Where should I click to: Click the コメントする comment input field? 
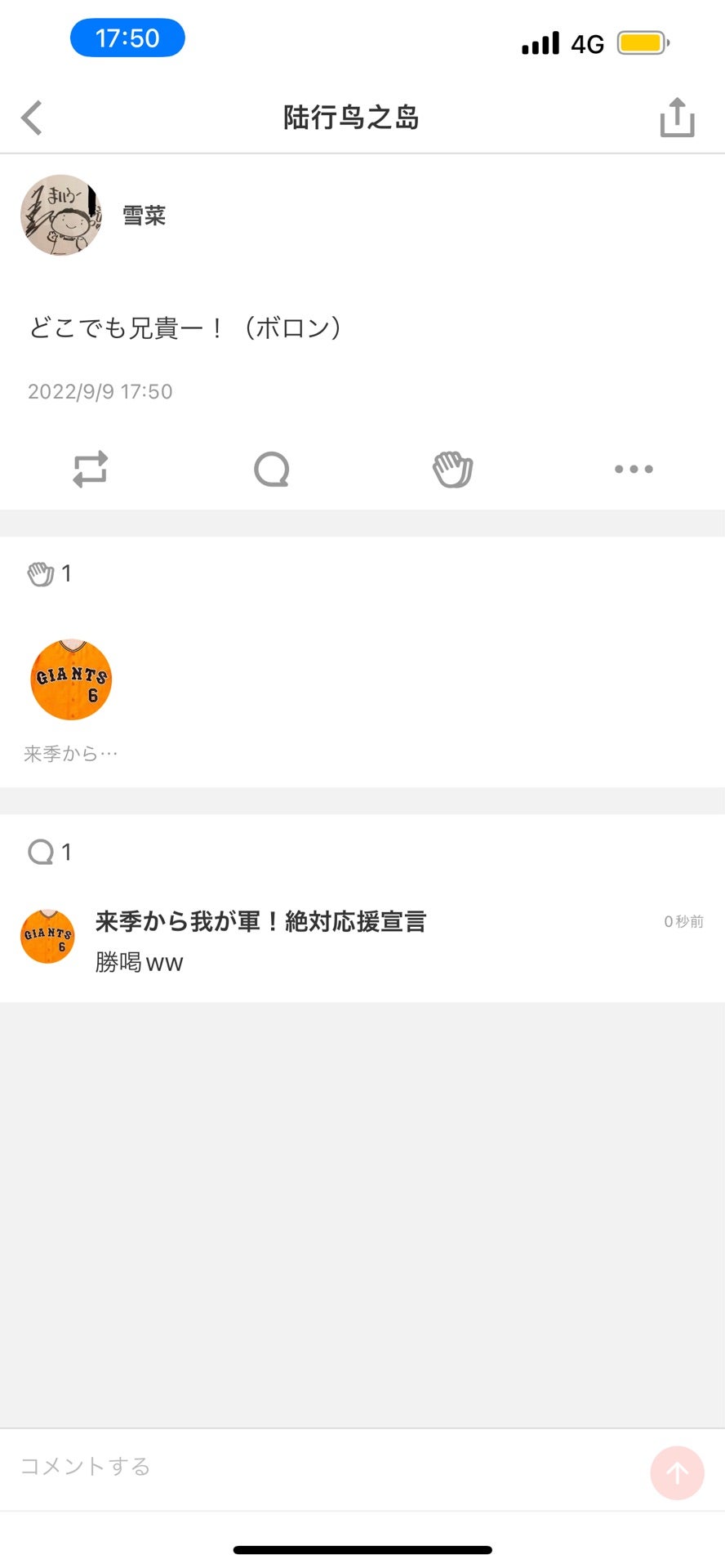[86, 1466]
